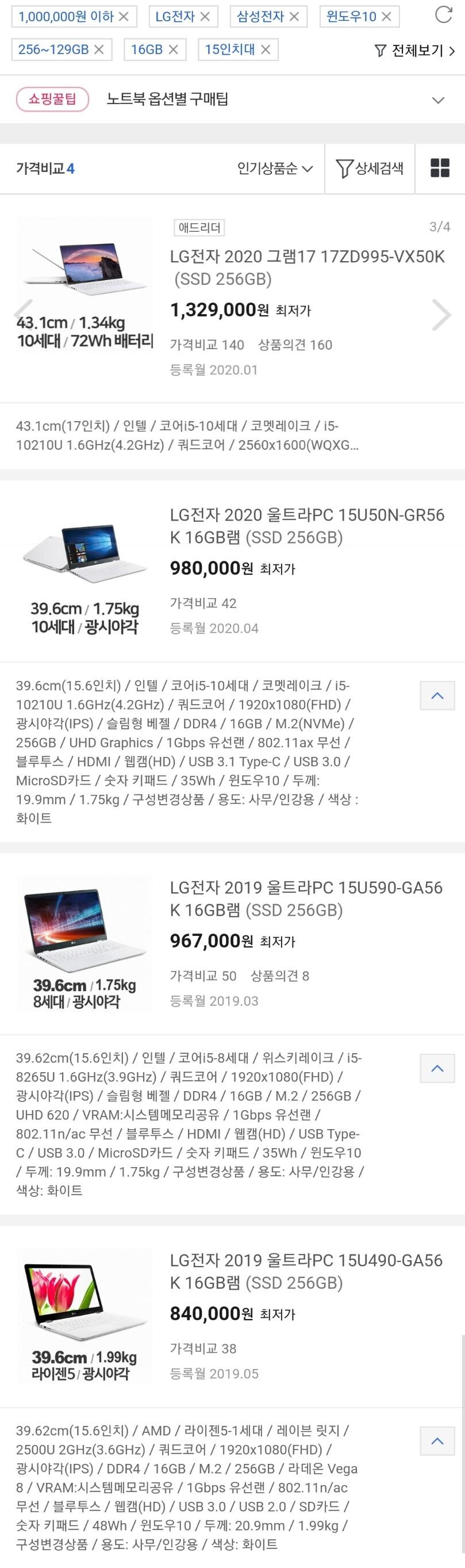Collapse the 15U50N-GR56K spec details
The width and height of the screenshot is (465, 1568).
tap(437, 696)
